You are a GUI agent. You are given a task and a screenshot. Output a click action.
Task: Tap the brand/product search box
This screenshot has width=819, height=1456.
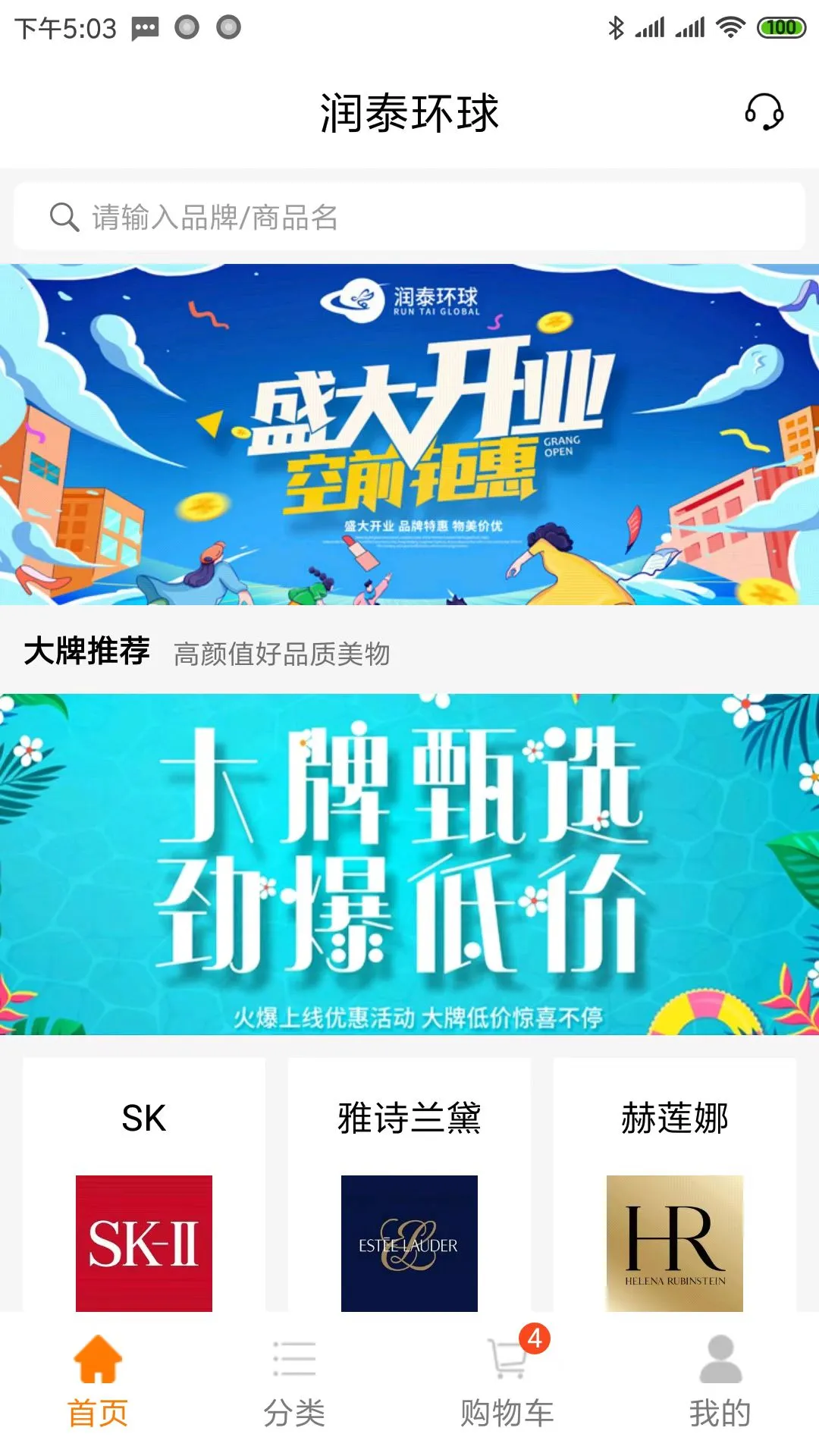click(x=409, y=217)
